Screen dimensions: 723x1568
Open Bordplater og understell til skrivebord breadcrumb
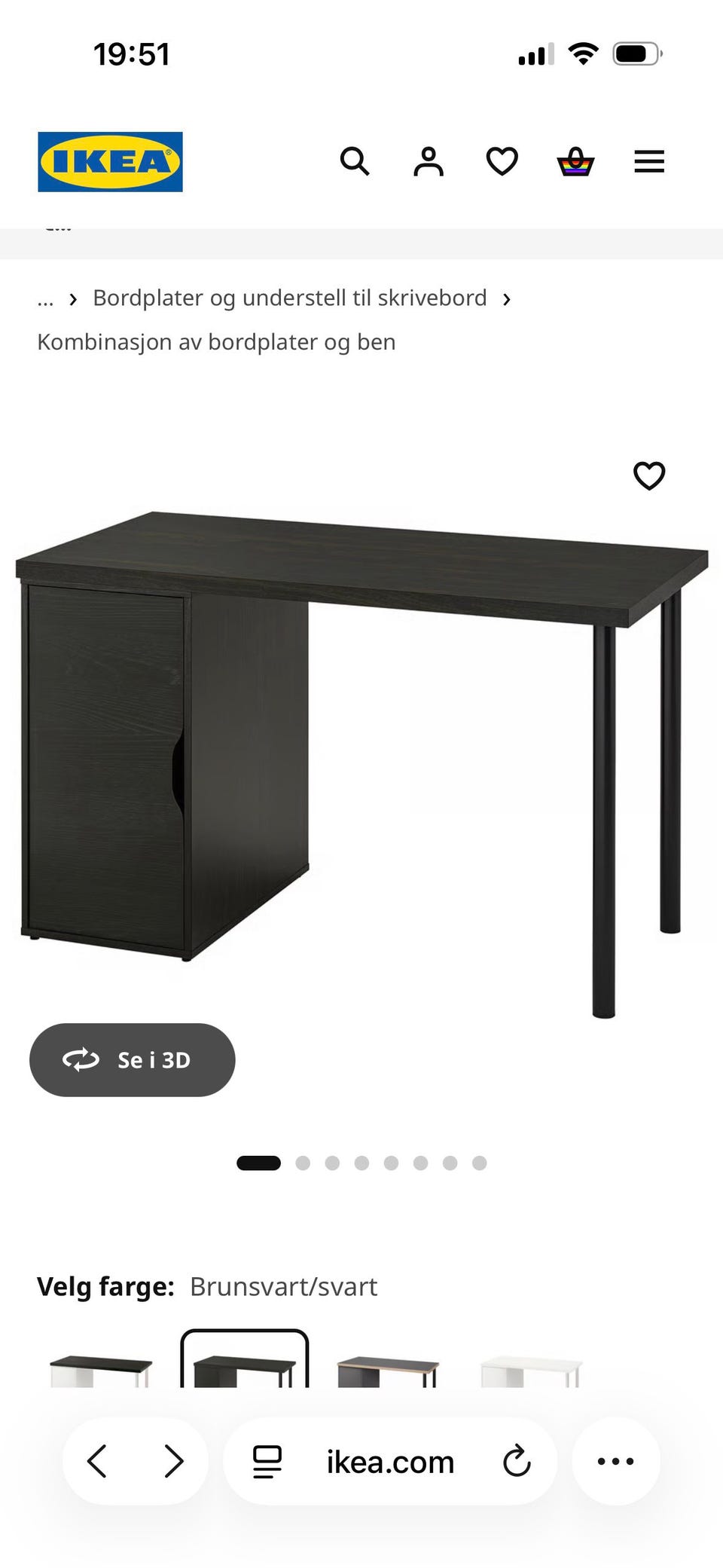[x=290, y=298]
